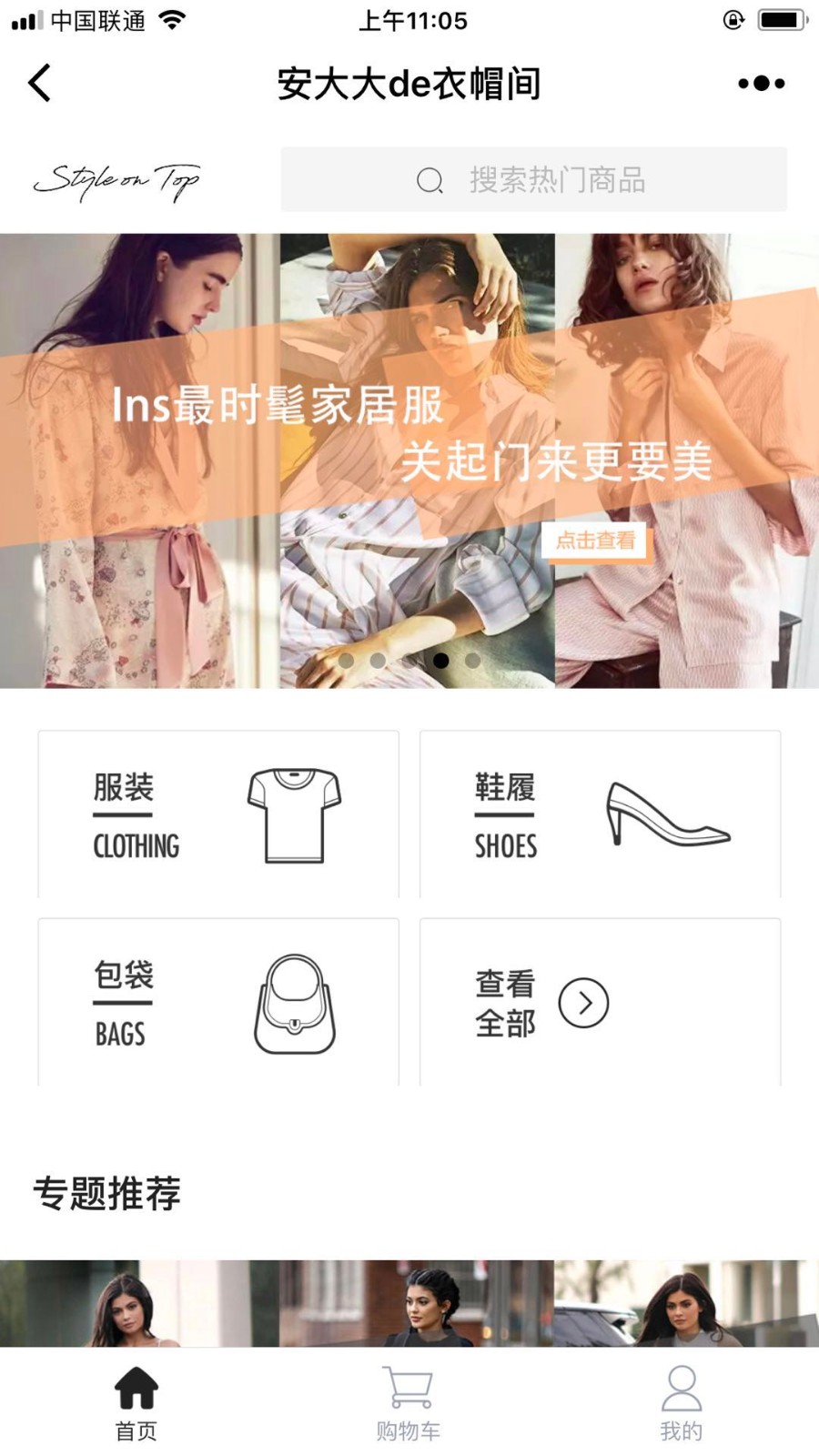Open the 服装 CLOTHING category
Image resolution: width=819 pixels, height=1456 pixels.
pos(218,814)
